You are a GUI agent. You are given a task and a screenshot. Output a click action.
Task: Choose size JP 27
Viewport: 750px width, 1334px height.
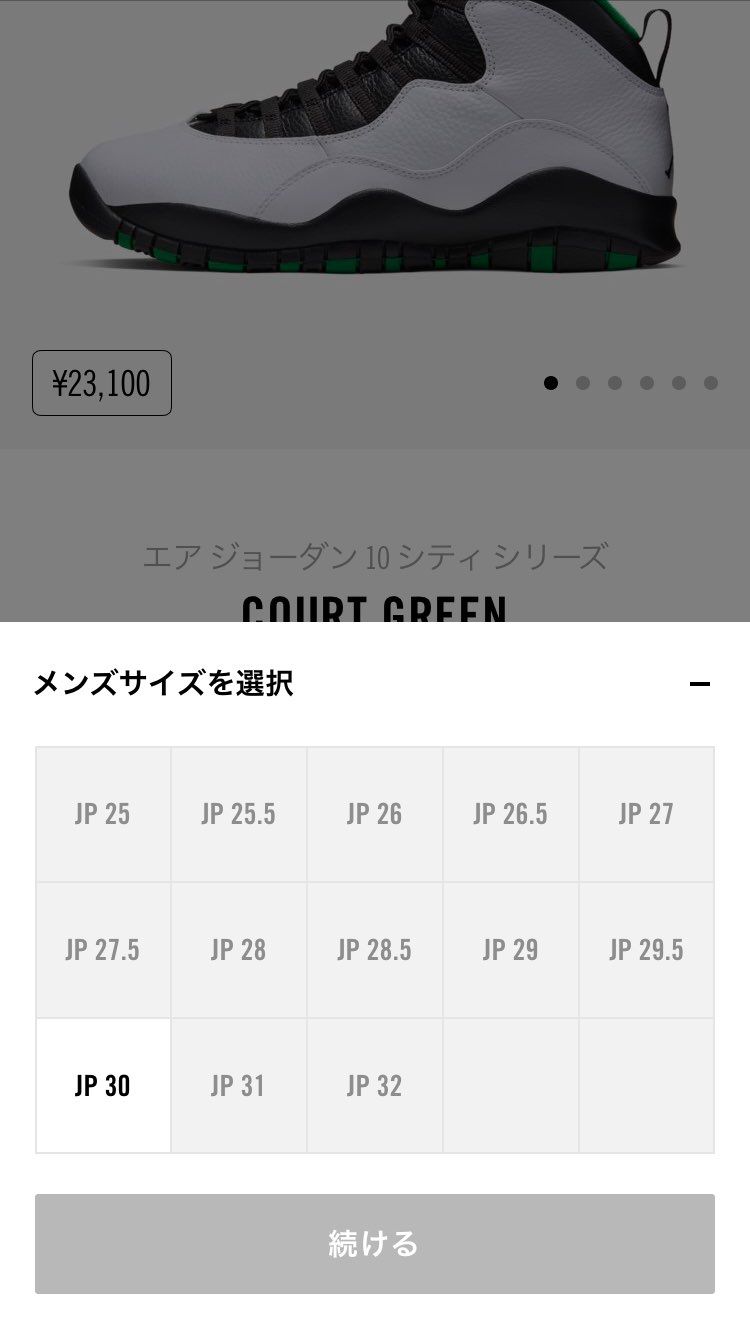(x=647, y=814)
